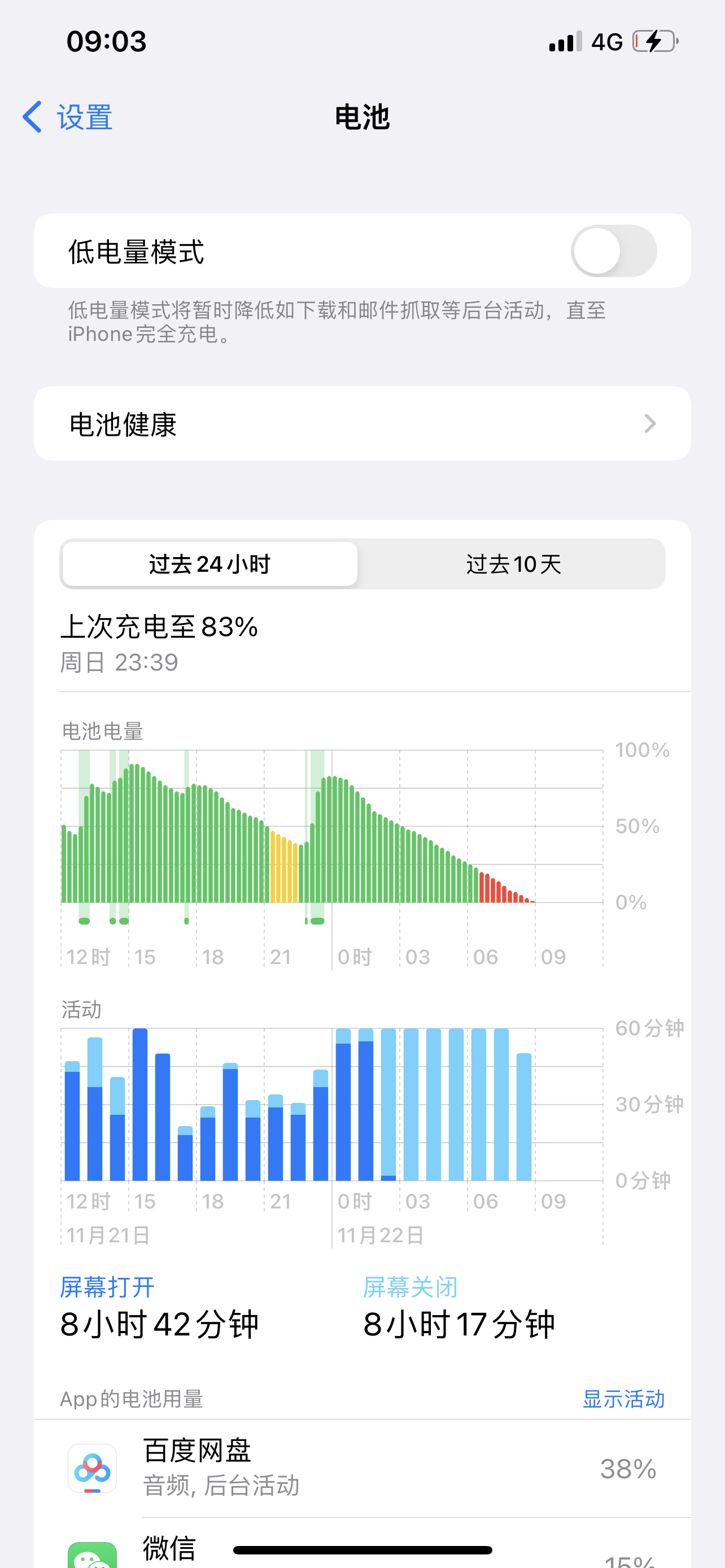This screenshot has width=725, height=1568.
Task: Select the 过去24小时 segment
Action: [x=210, y=564]
